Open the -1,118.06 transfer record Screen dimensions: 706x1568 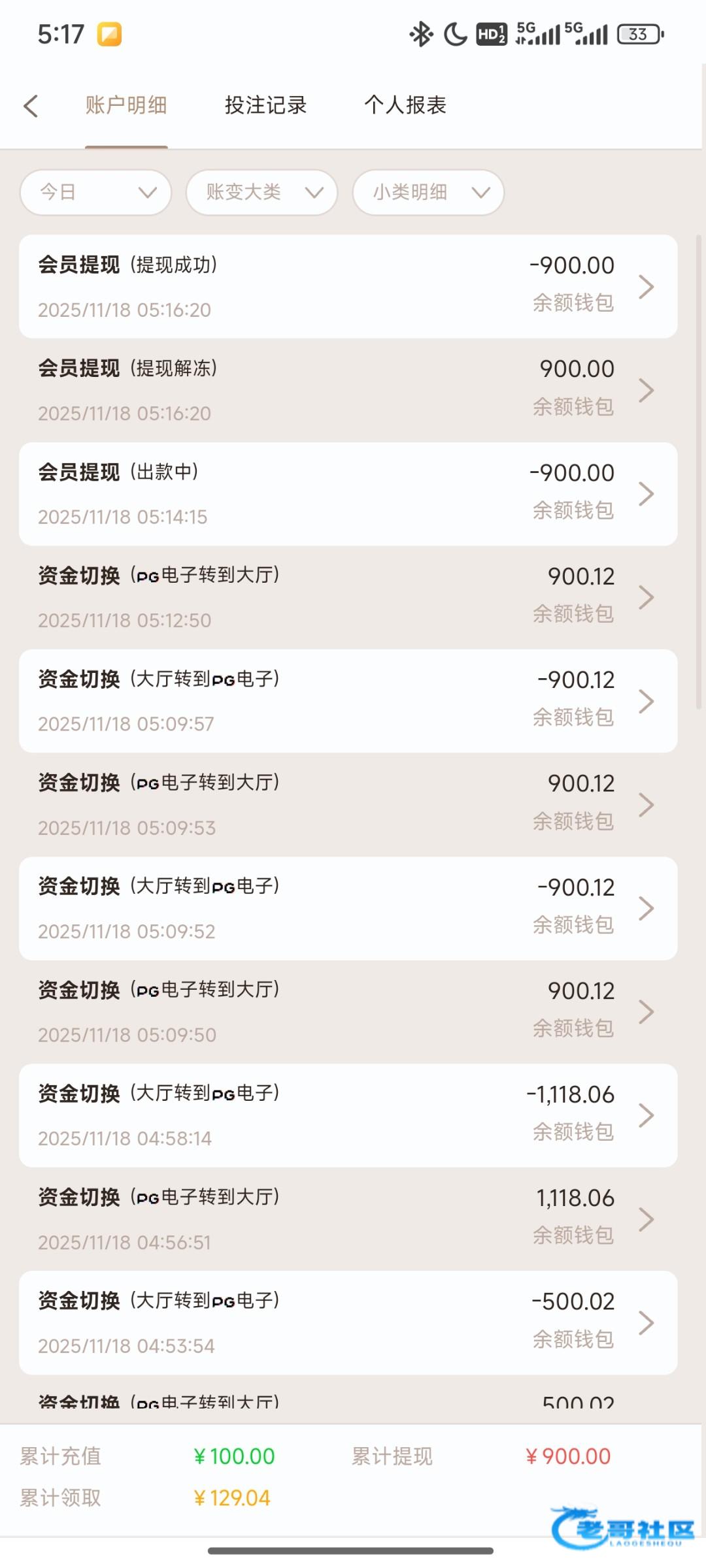click(348, 1115)
